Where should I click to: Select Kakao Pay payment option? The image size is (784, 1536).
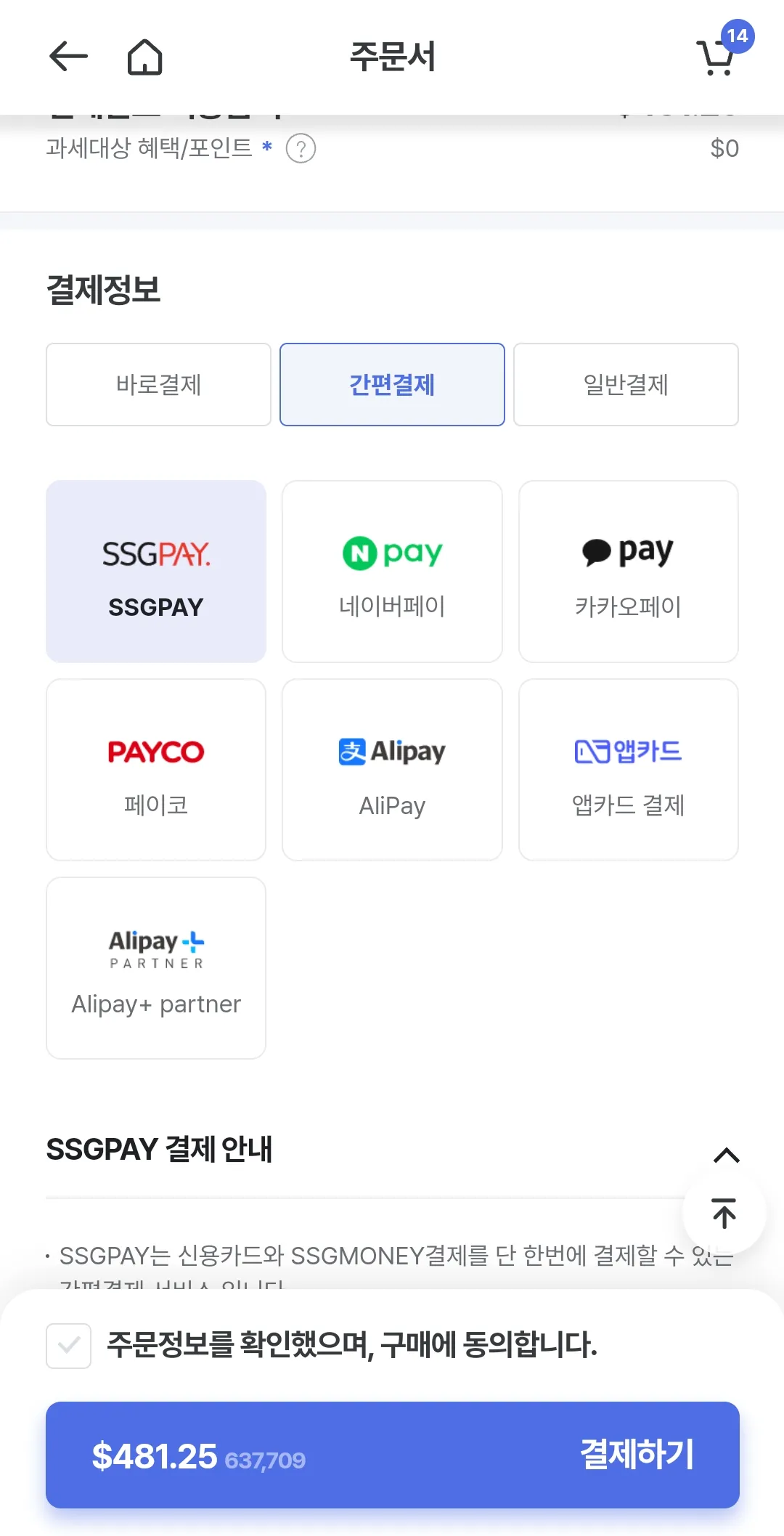point(627,571)
